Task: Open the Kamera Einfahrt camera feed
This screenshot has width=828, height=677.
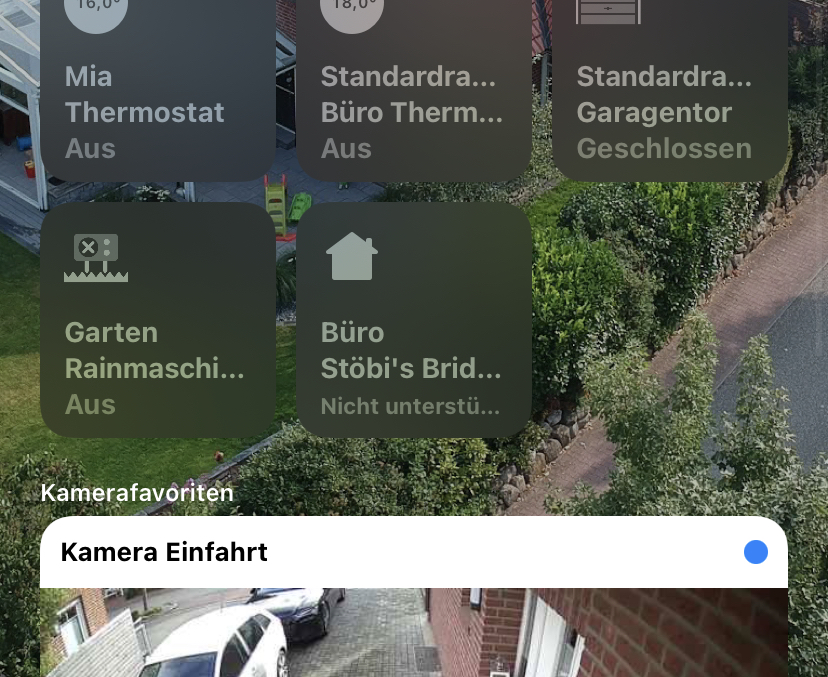Action: (x=413, y=630)
